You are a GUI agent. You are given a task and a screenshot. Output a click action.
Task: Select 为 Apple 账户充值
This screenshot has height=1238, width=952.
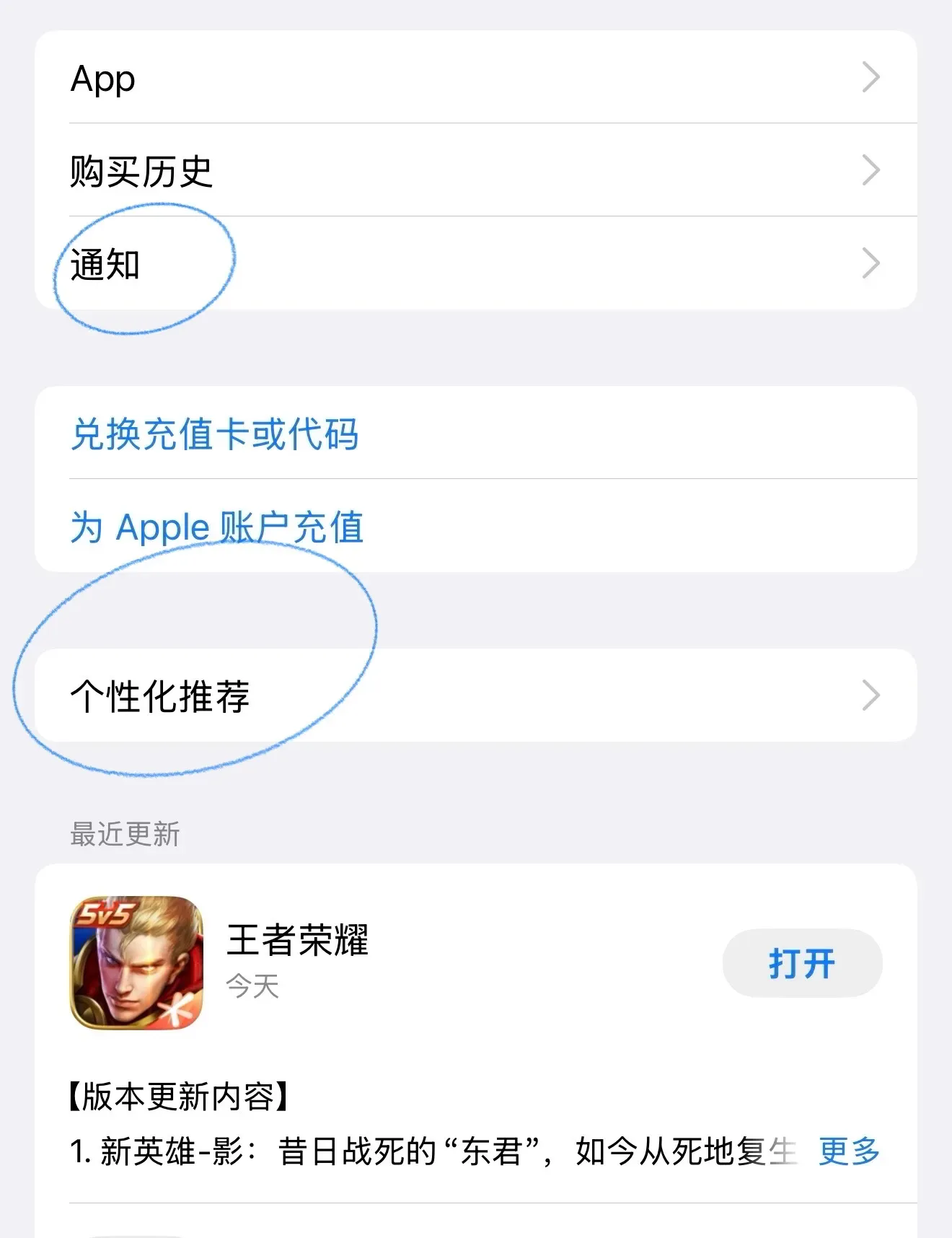pyautogui.click(x=216, y=527)
